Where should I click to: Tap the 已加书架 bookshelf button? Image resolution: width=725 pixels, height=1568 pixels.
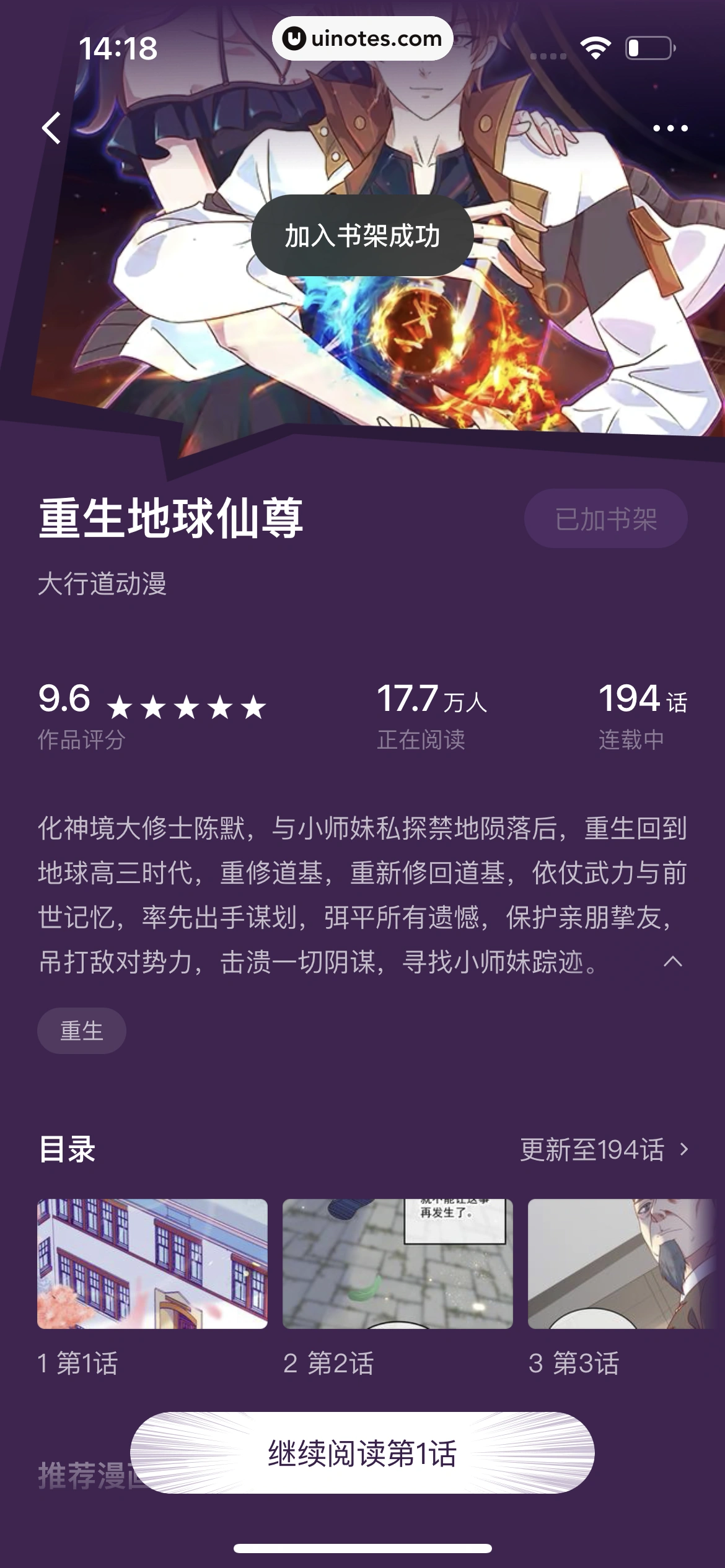[605, 518]
